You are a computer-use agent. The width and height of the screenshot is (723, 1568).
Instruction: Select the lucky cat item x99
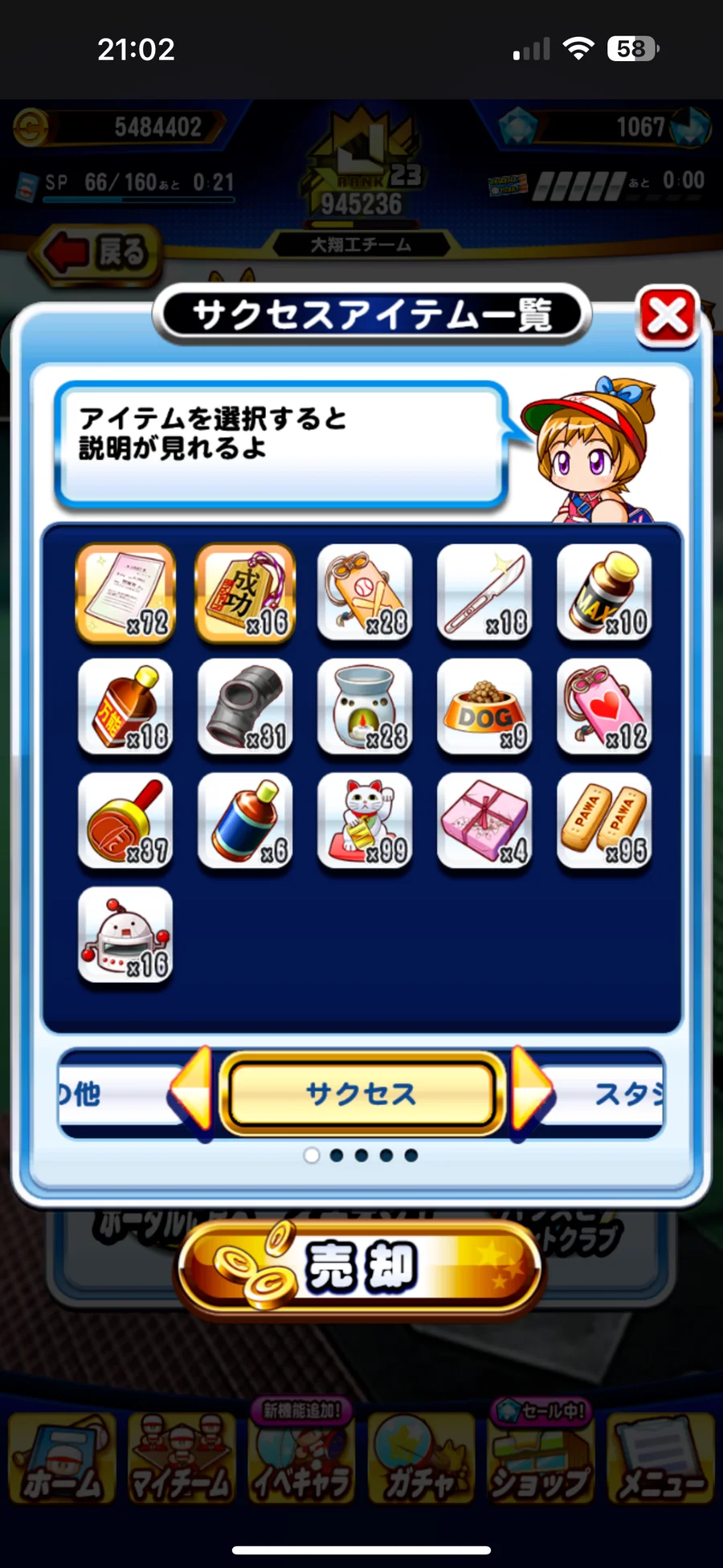[365, 821]
